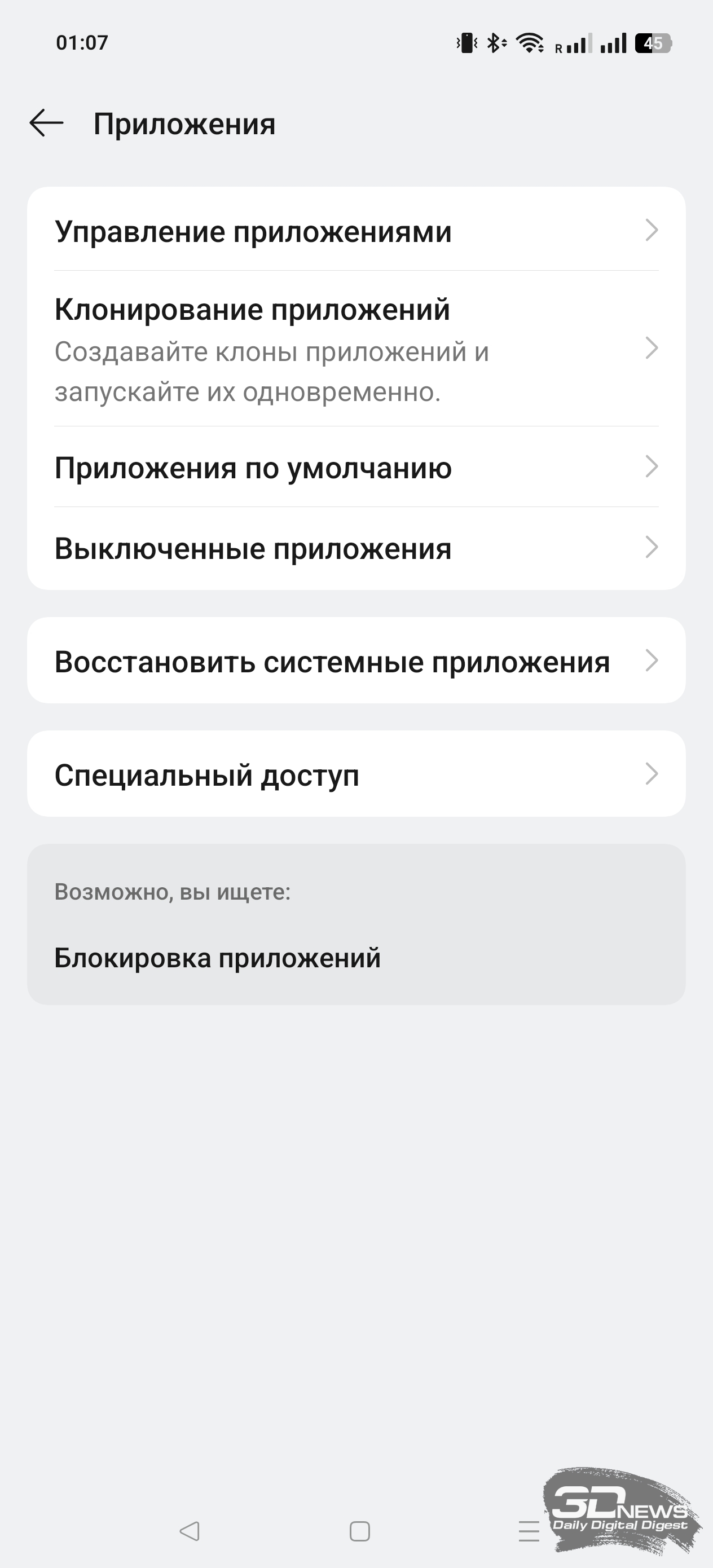This screenshot has width=713, height=1568.
Task: Open Управление приложениями
Action: click(356, 230)
